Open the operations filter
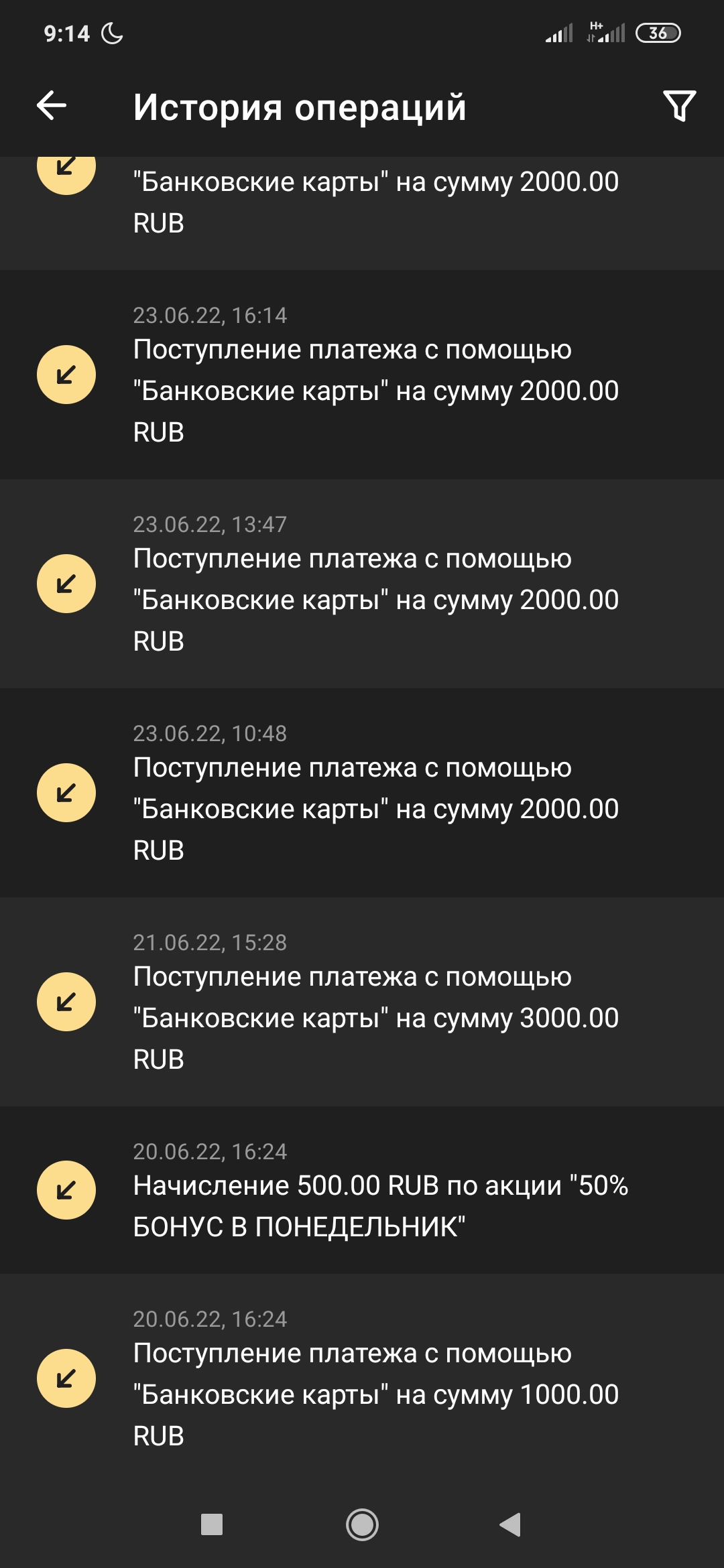 click(x=679, y=106)
